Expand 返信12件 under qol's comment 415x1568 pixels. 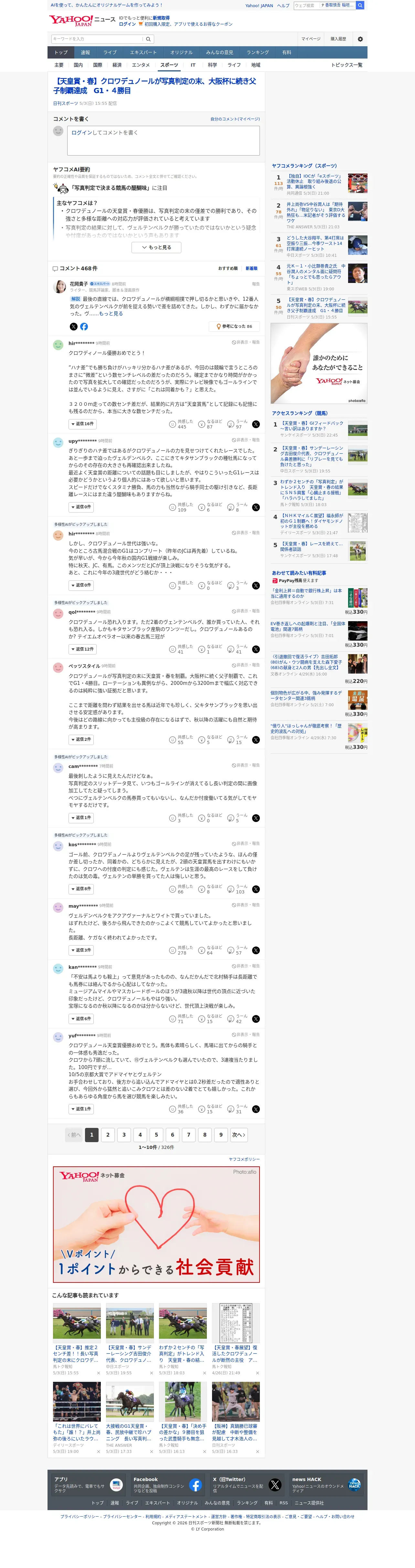[81, 649]
